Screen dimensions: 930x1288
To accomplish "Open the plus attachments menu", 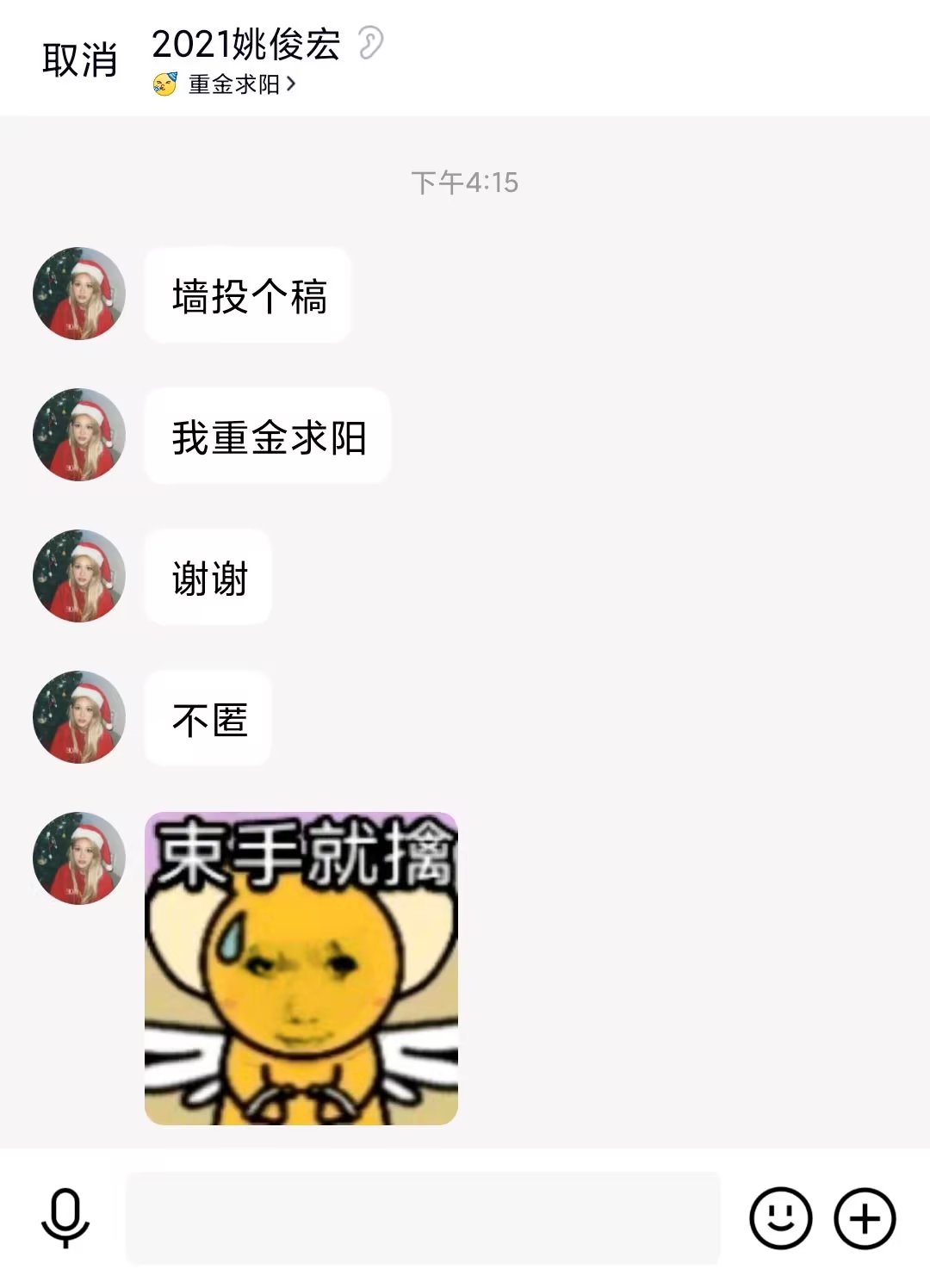I will [x=865, y=1217].
